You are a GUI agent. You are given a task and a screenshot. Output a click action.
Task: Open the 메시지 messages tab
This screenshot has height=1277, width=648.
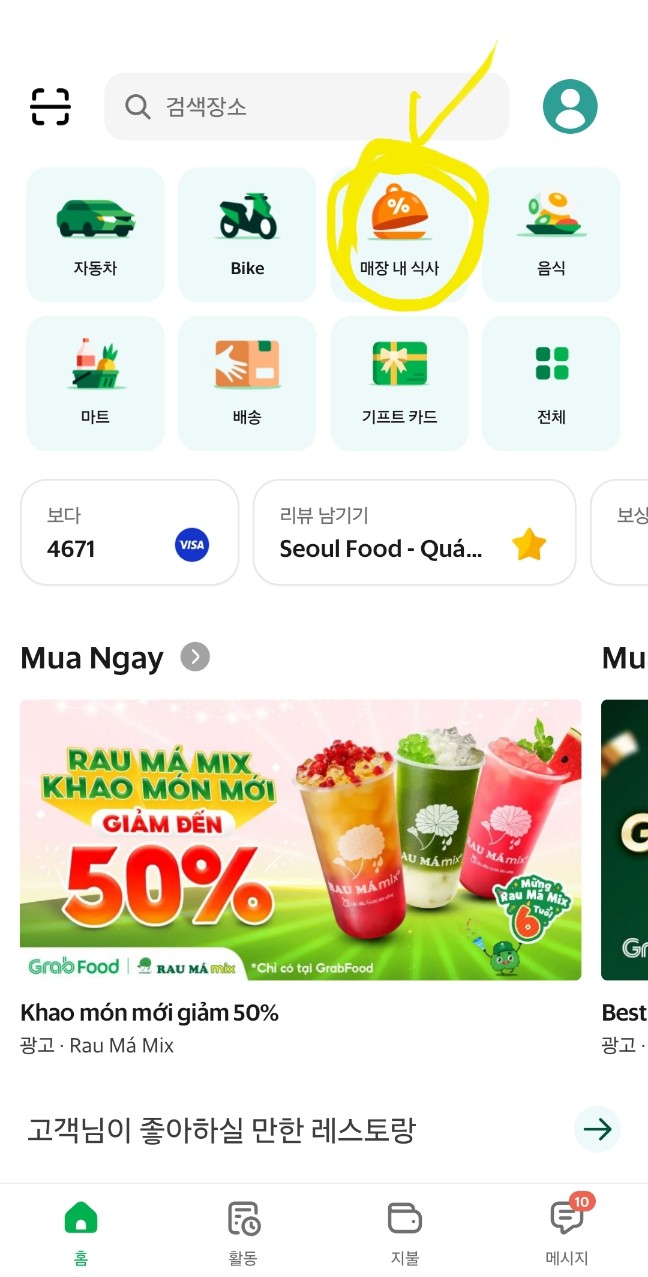click(x=567, y=1230)
